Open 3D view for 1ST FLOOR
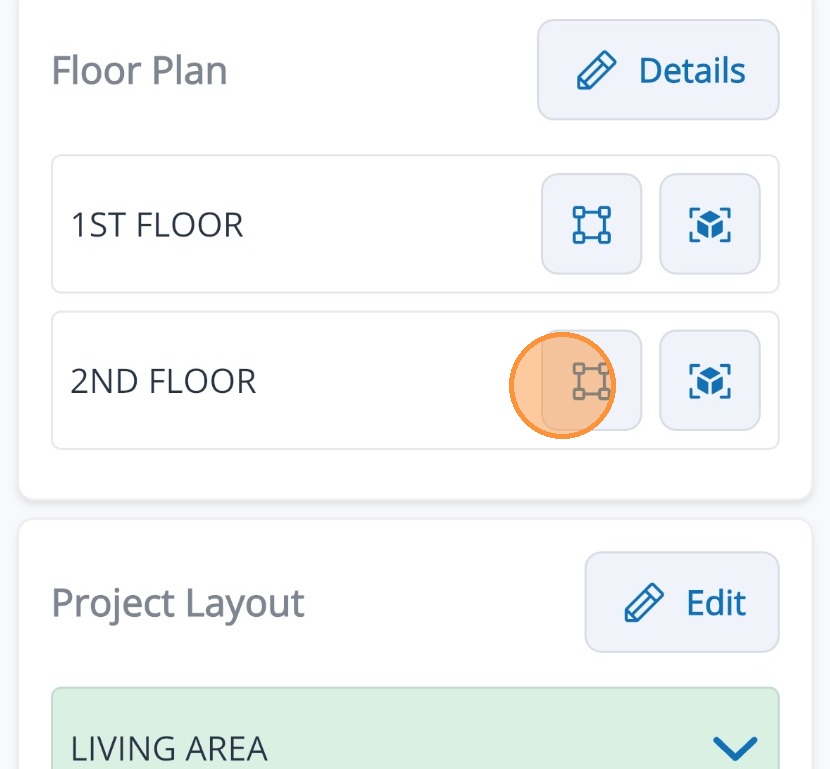The width and height of the screenshot is (830, 769). coord(709,224)
